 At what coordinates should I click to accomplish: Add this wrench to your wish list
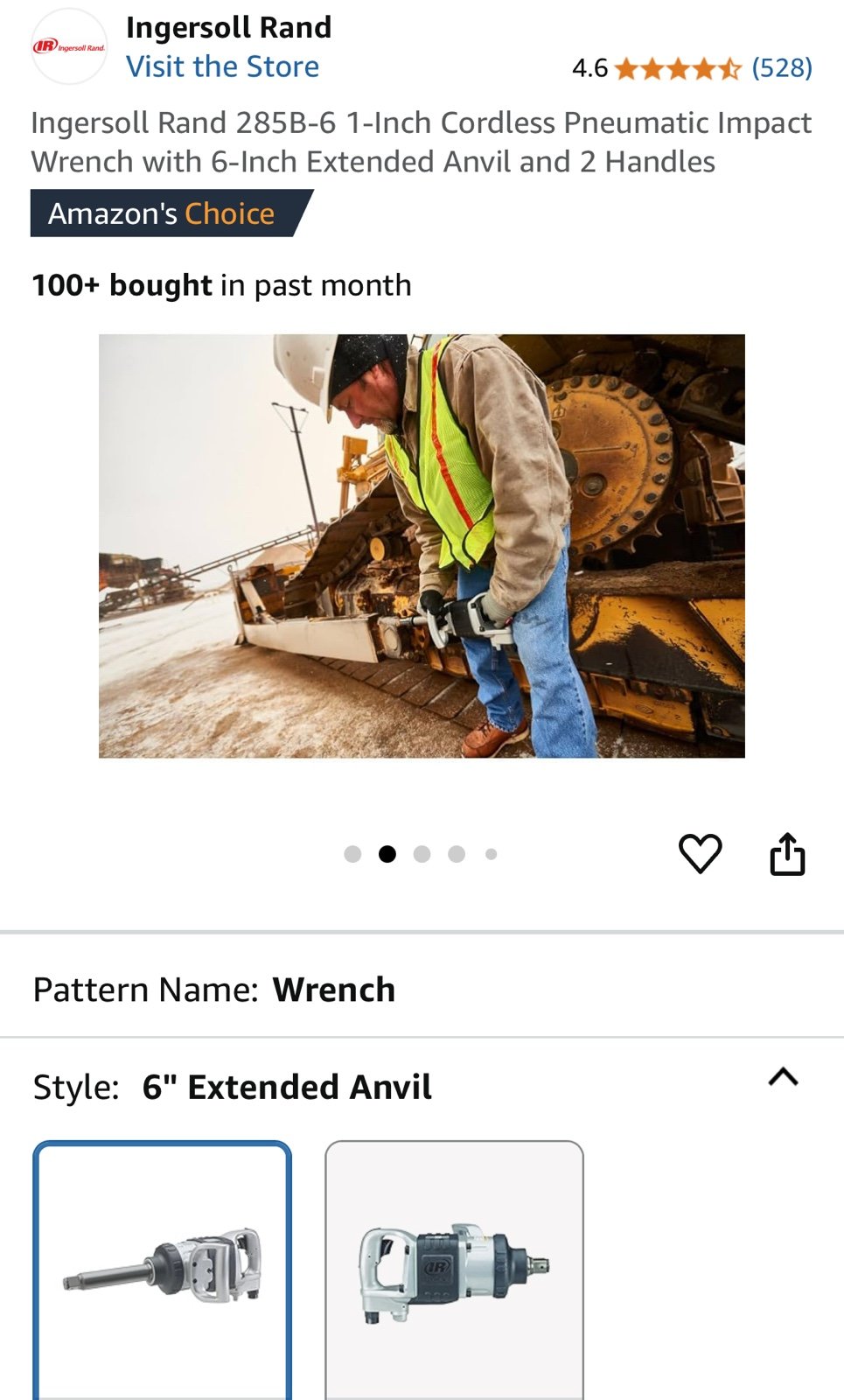coord(701,853)
